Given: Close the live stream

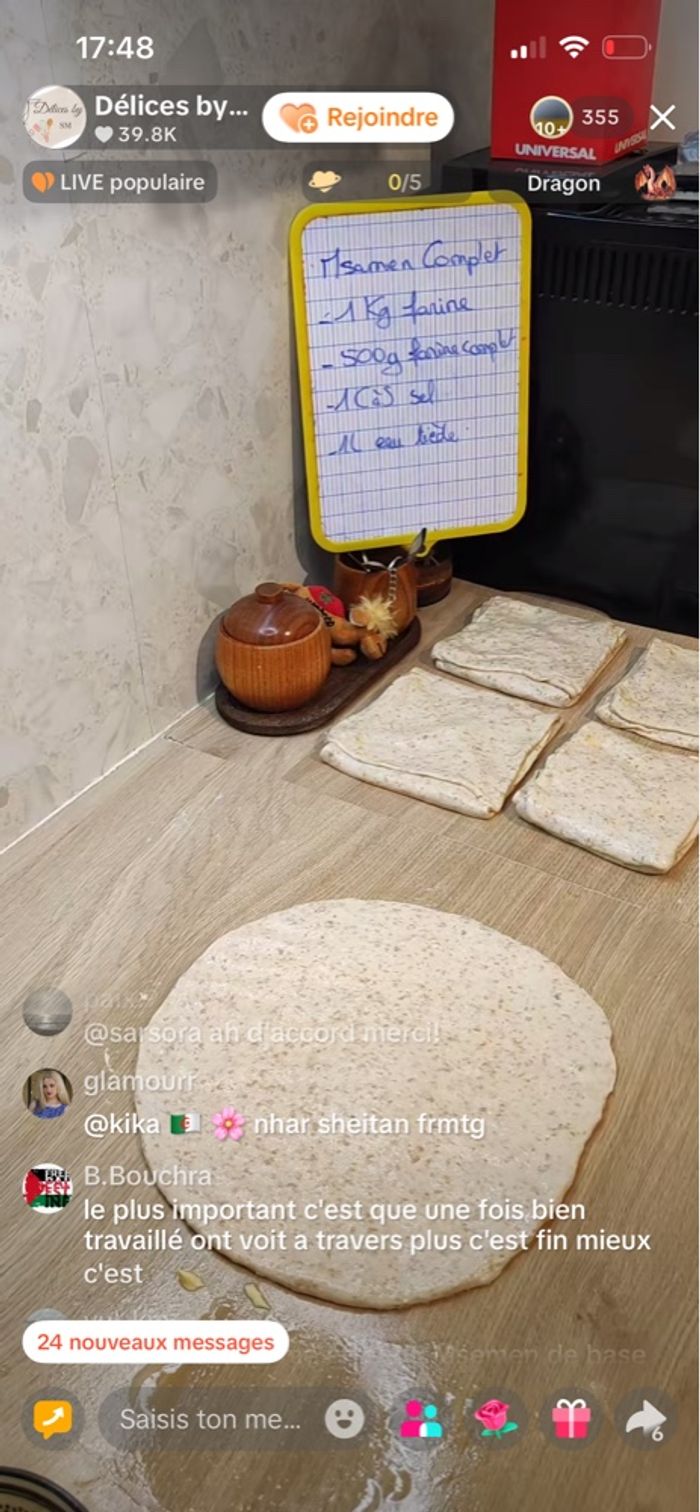Looking at the screenshot, I should [x=663, y=118].
